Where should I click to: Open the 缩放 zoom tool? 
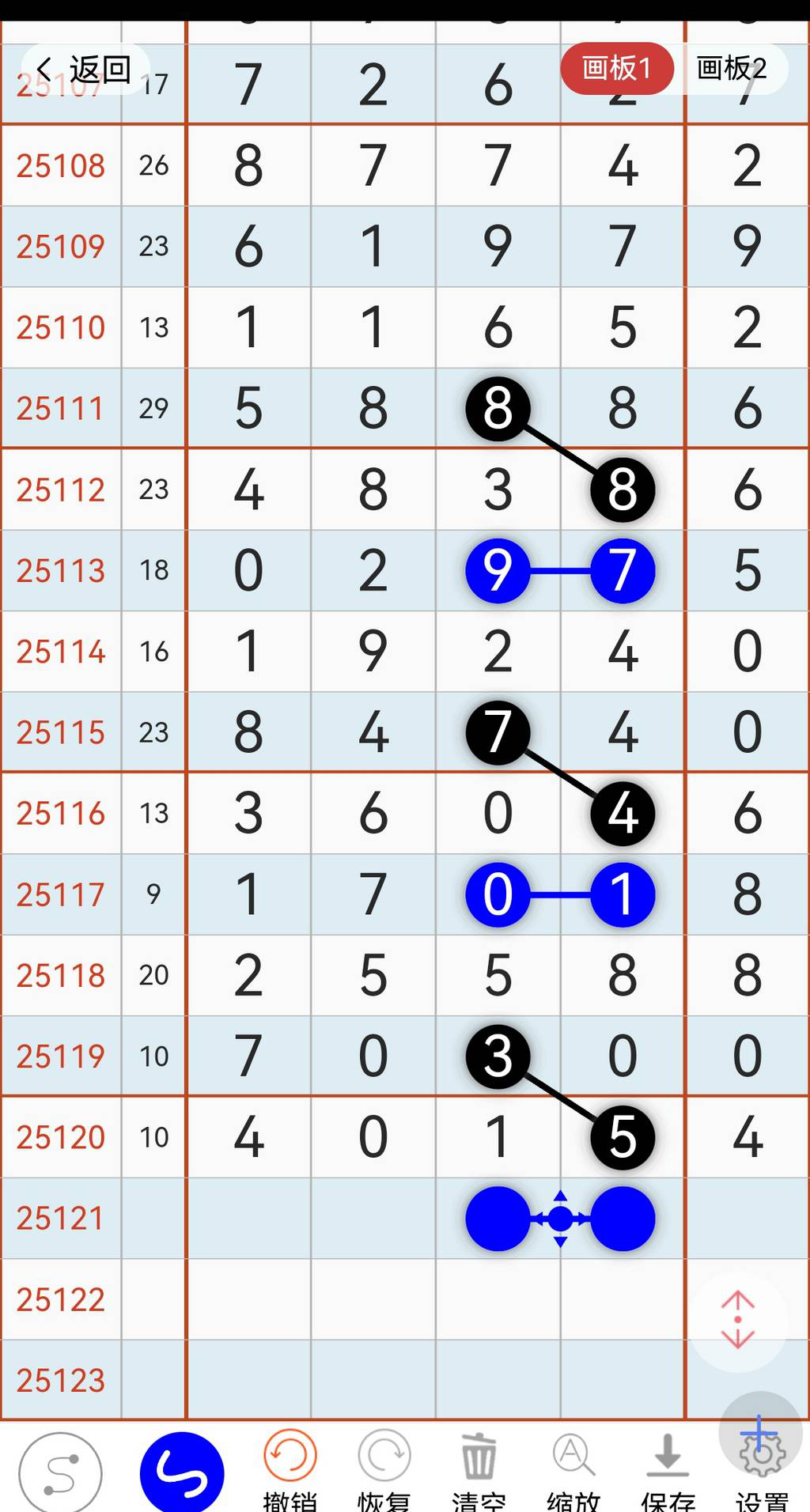pyautogui.click(x=573, y=1469)
